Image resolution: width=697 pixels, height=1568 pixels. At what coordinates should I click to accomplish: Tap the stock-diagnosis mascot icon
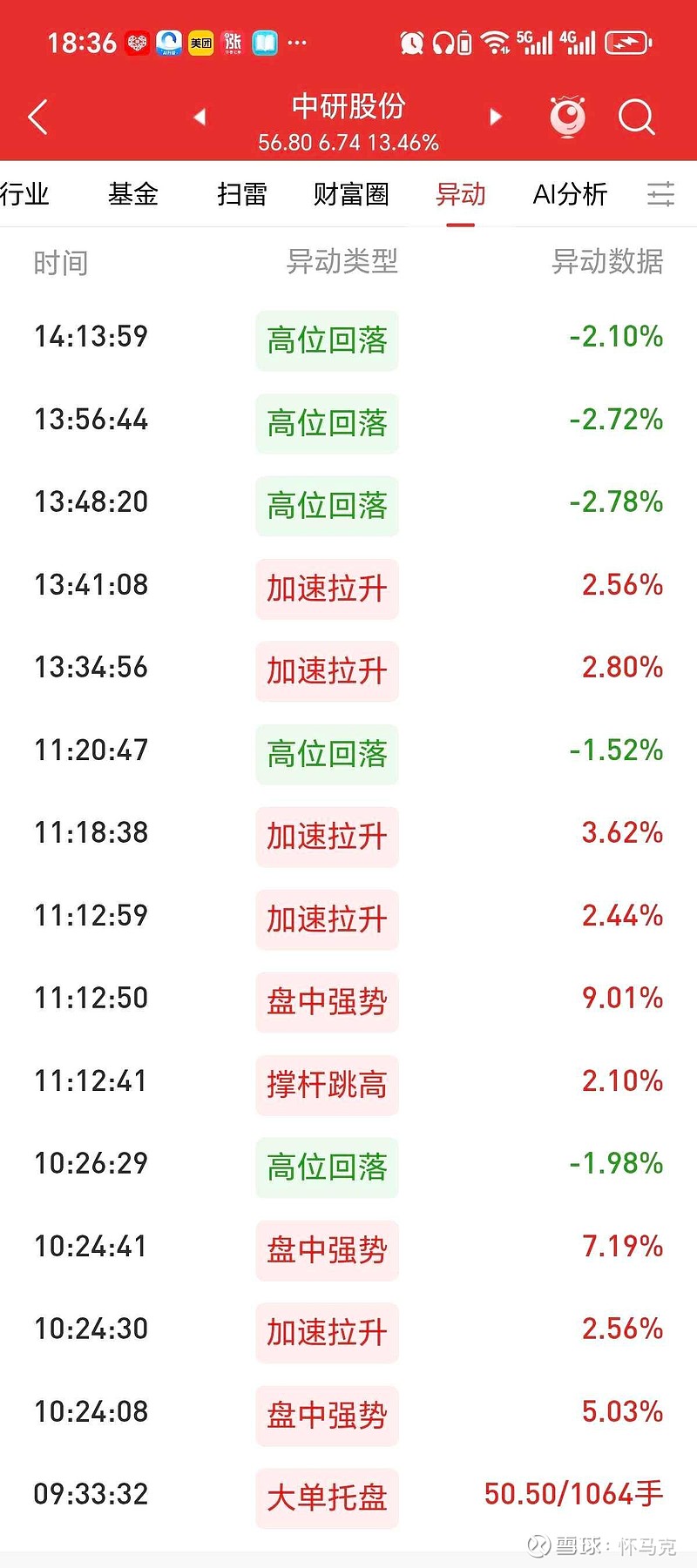pos(568,116)
